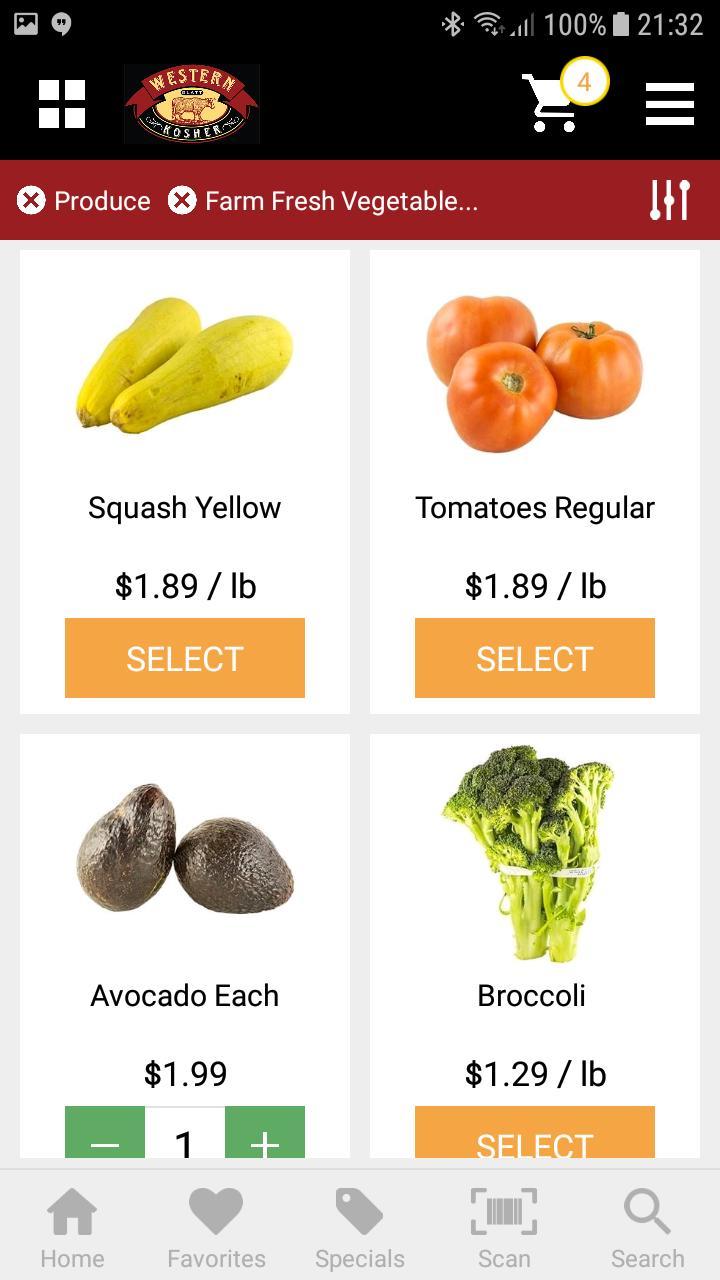View the Tomatoes Regular product image
Screen dimensions: 720x1280
pos(535,370)
